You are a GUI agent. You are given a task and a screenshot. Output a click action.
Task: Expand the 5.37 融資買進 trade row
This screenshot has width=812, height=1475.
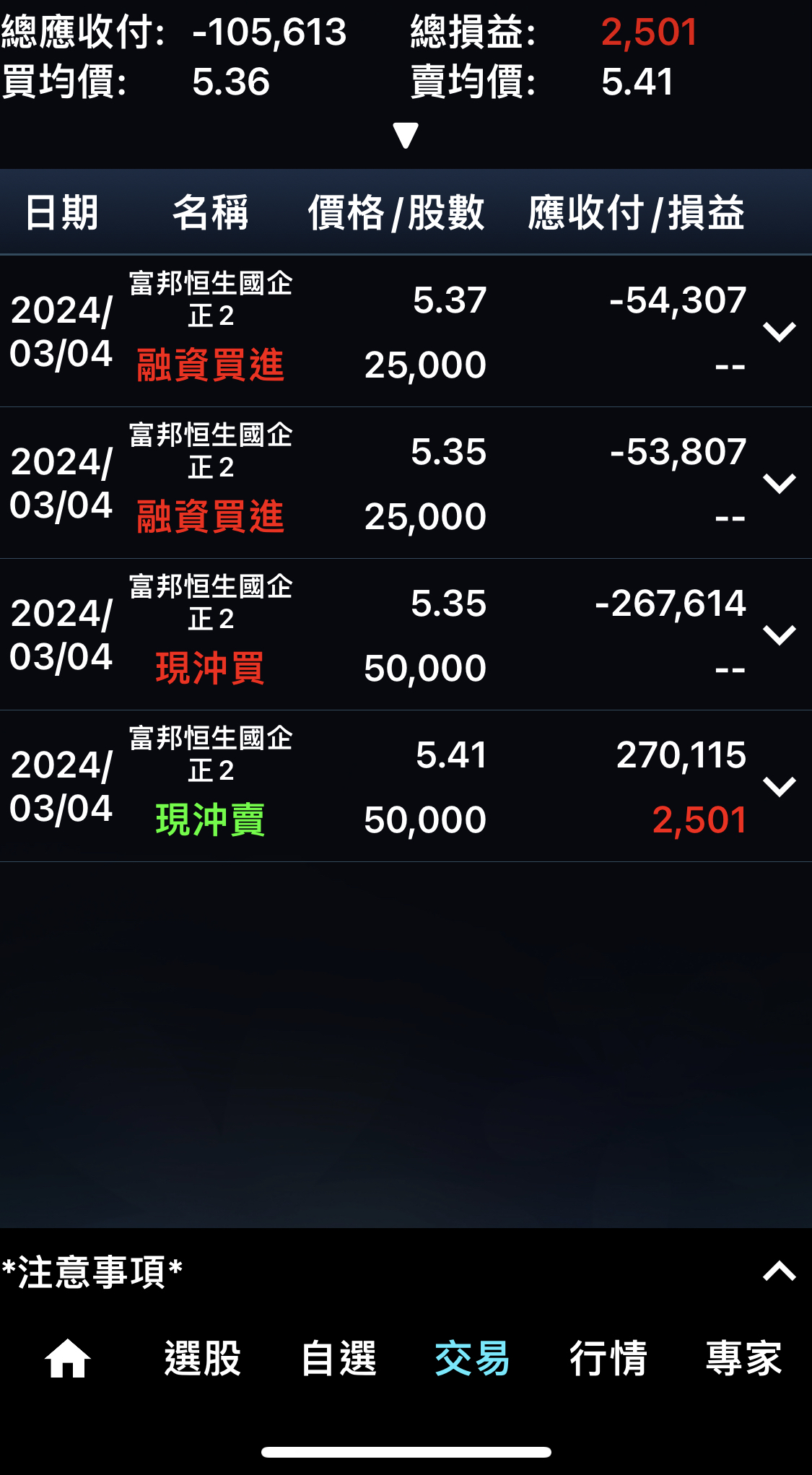pyautogui.click(x=779, y=332)
